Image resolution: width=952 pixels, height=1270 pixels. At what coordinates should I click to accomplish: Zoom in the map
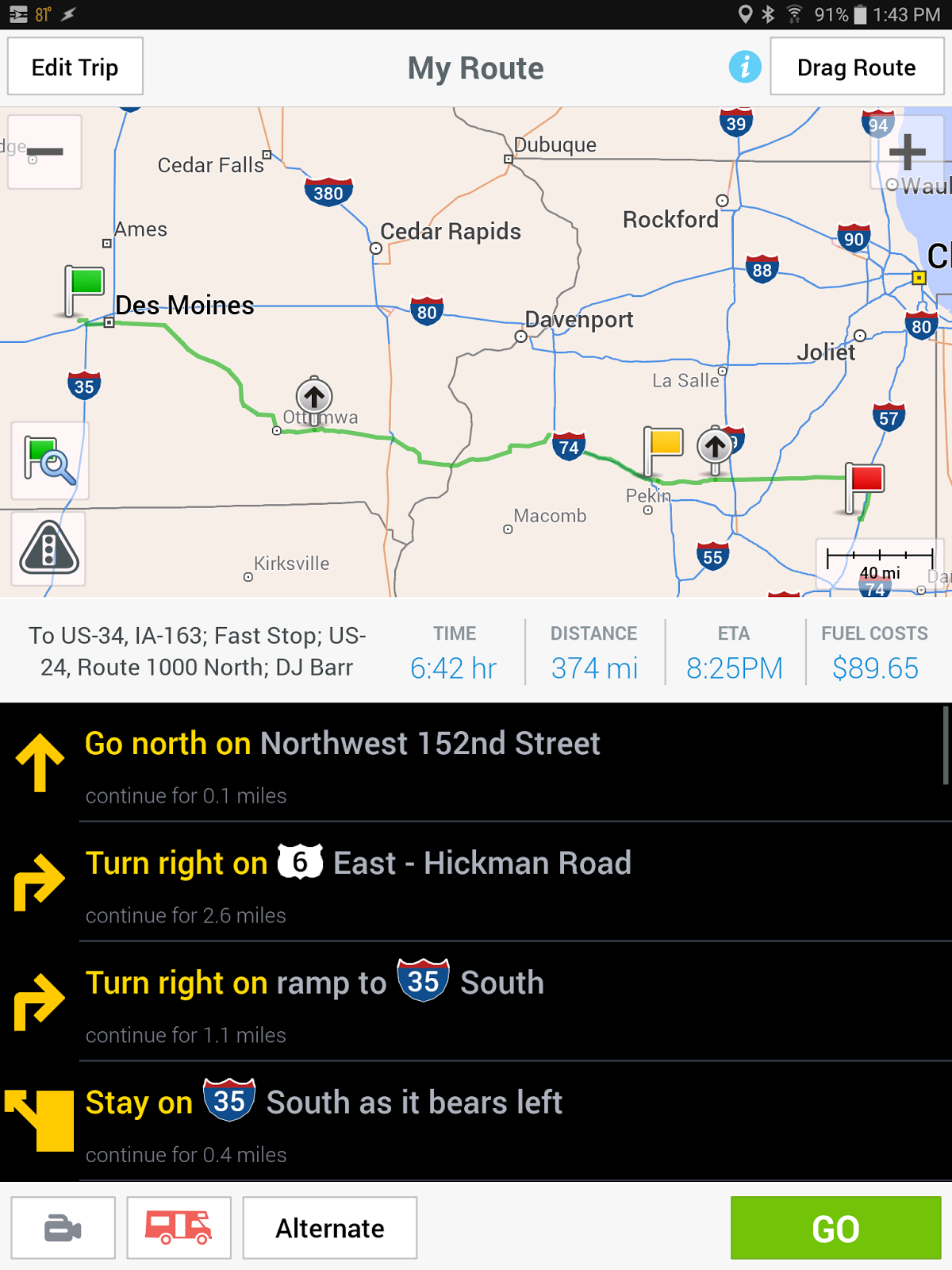pyautogui.click(x=908, y=152)
